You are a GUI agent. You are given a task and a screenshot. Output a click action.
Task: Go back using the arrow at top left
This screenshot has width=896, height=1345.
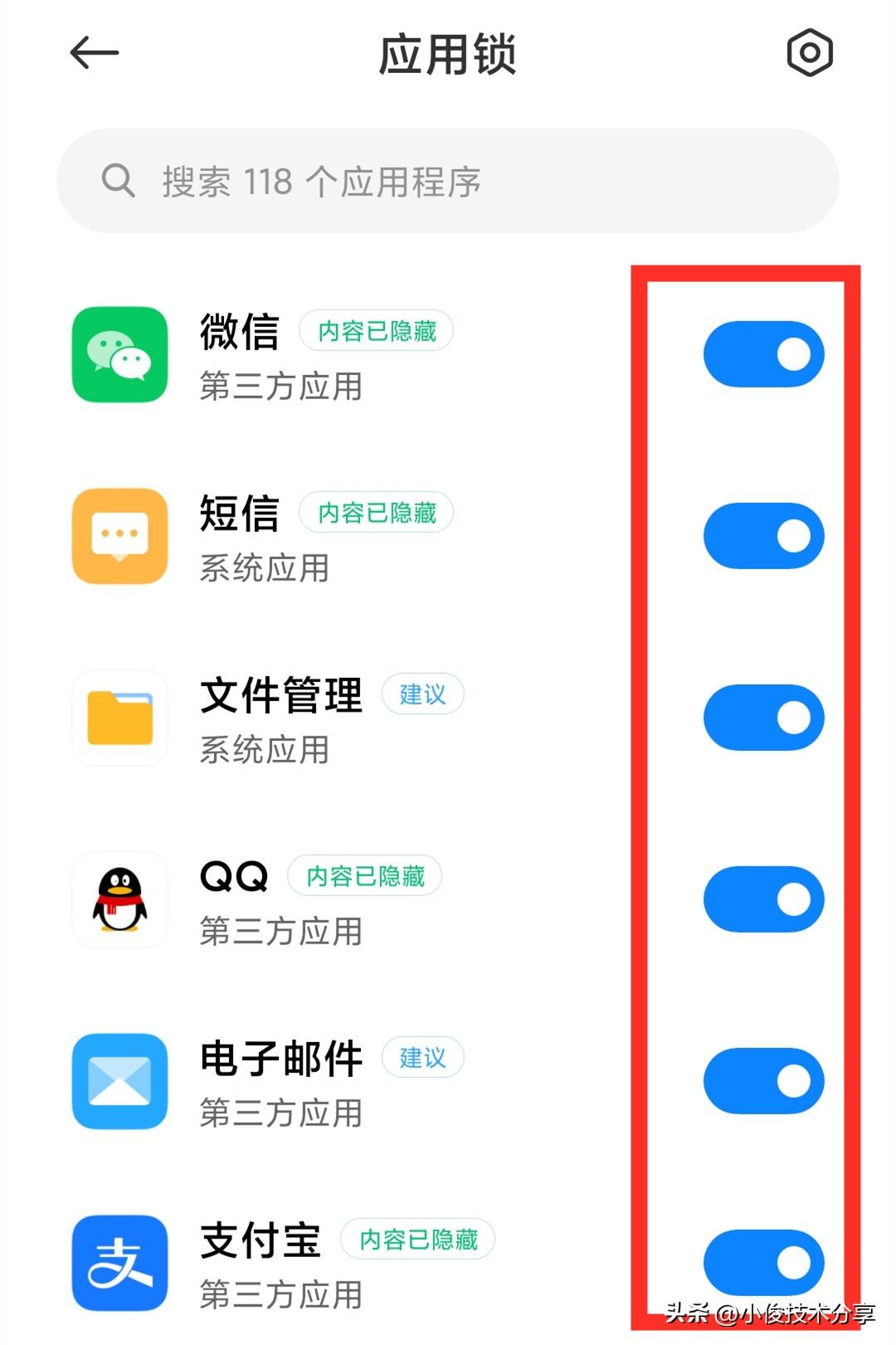click(x=93, y=52)
